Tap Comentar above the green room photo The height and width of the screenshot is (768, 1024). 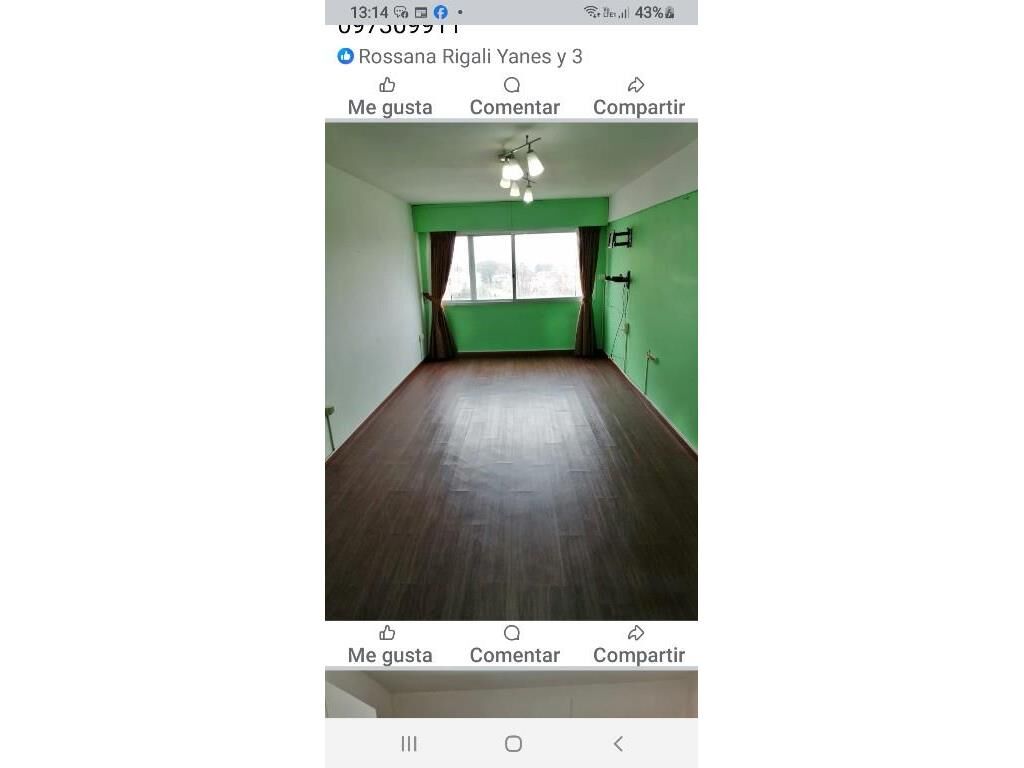[514, 97]
